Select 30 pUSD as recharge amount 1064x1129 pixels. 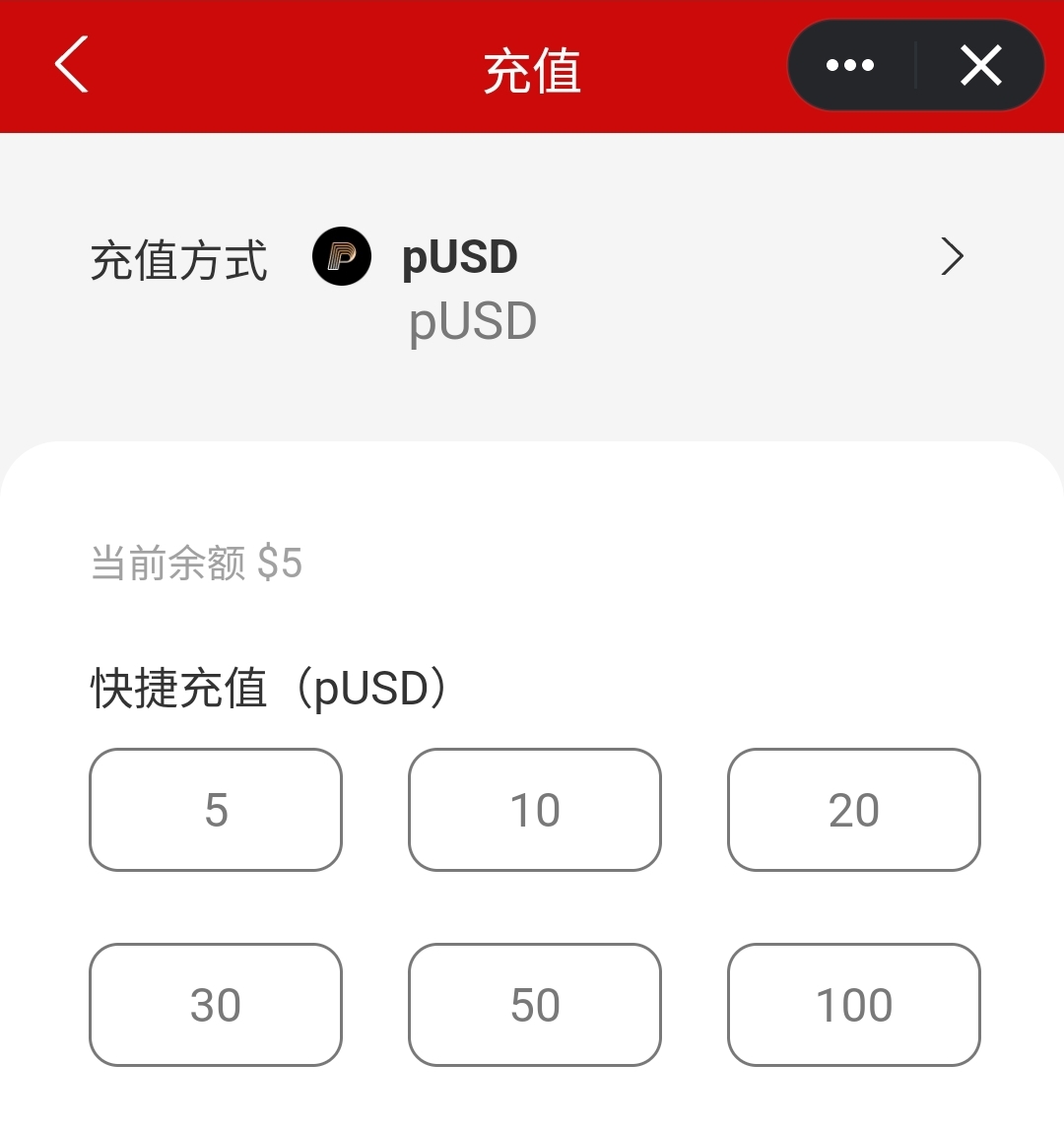216,1005
